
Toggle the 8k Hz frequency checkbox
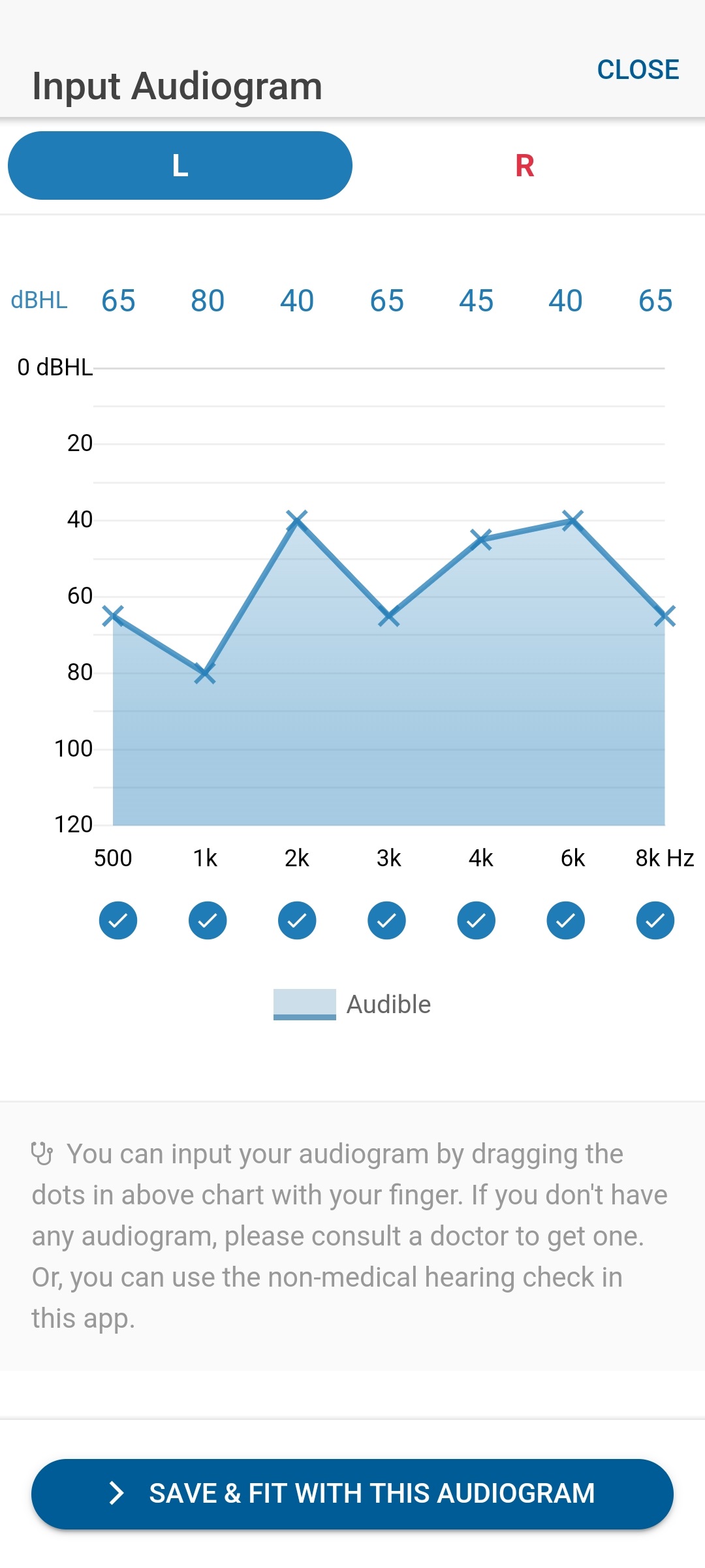[x=655, y=920]
